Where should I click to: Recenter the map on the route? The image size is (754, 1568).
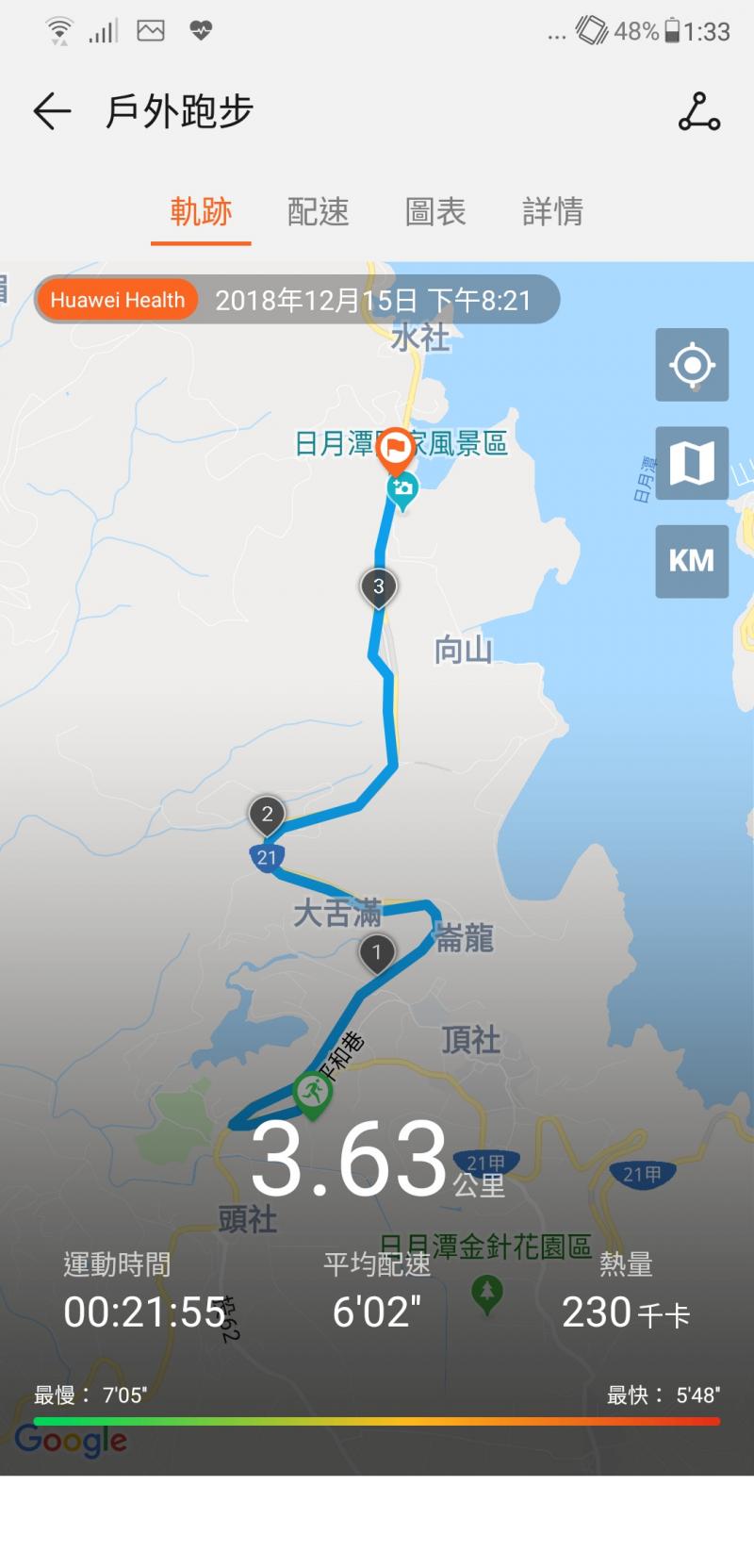pyautogui.click(x=692, y=365)
